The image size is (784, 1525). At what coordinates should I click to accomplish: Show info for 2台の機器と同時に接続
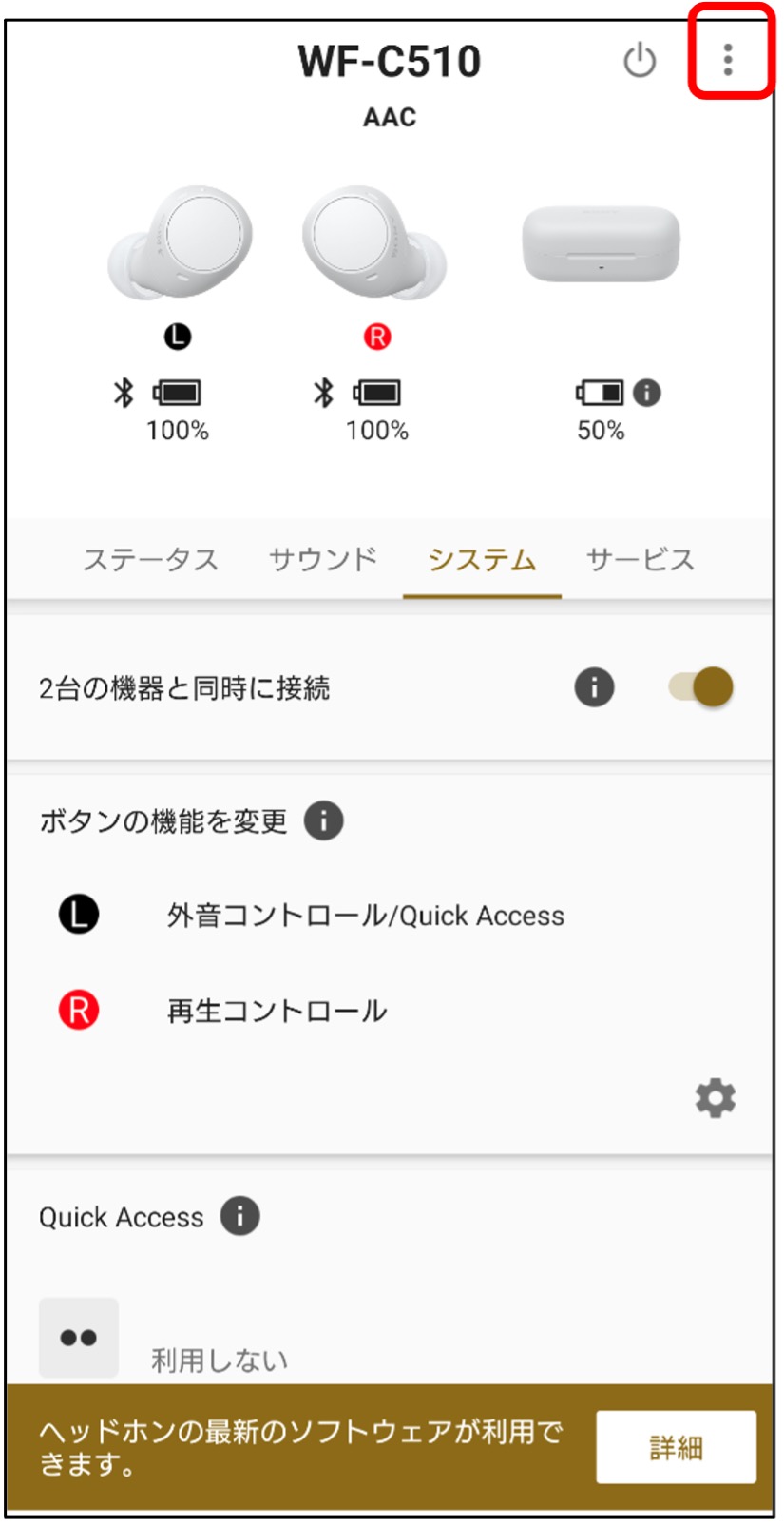(594, 686)
